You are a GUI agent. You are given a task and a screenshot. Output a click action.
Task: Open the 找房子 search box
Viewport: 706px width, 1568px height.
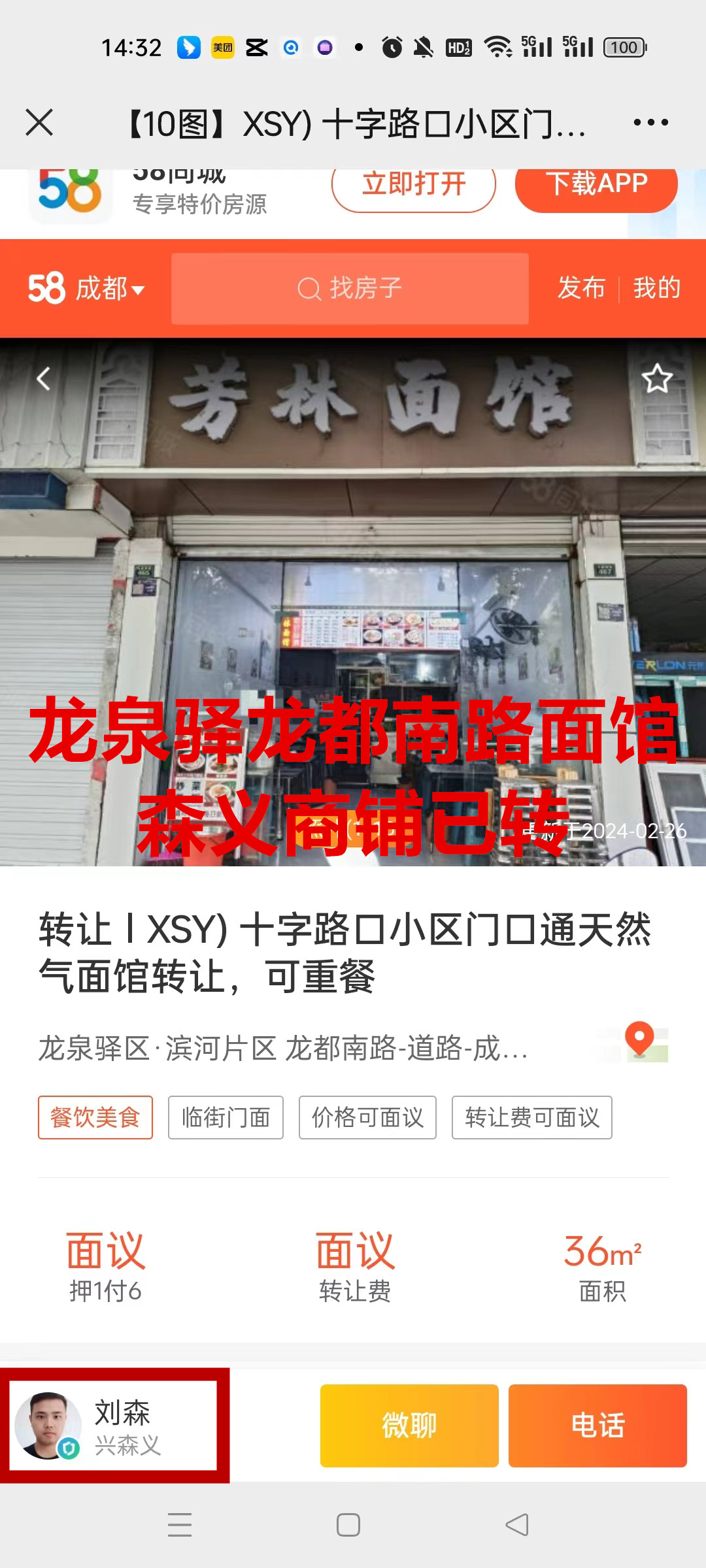click(x=350, y=288)
